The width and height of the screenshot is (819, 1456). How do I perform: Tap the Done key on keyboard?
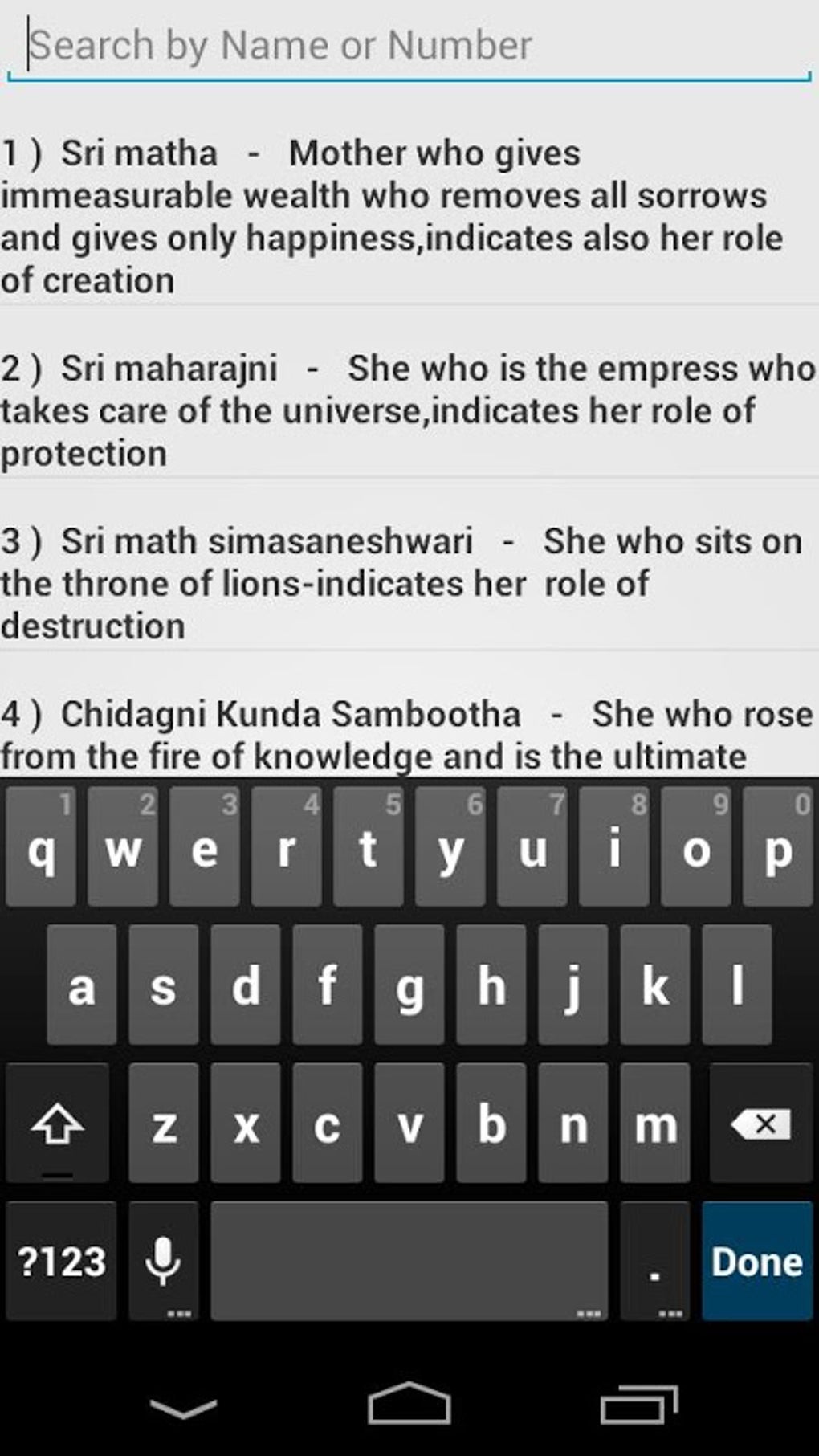(x=756, y=1261)
